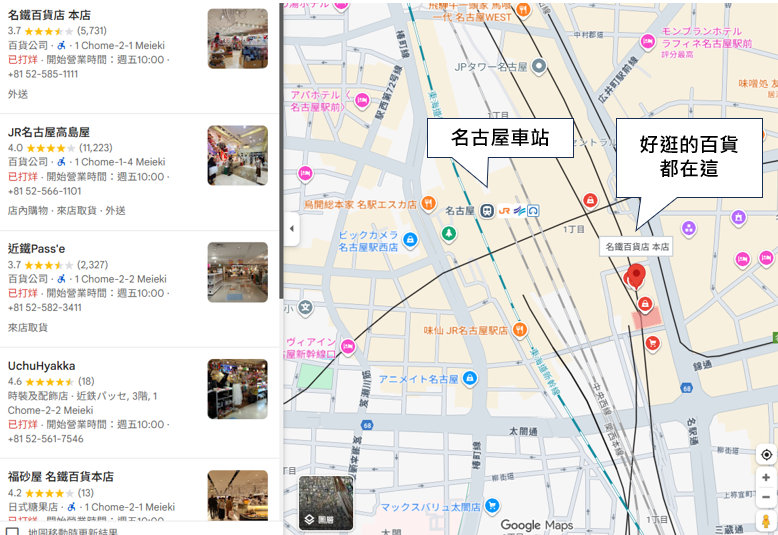Open the map layers switcher

[326, 502]
